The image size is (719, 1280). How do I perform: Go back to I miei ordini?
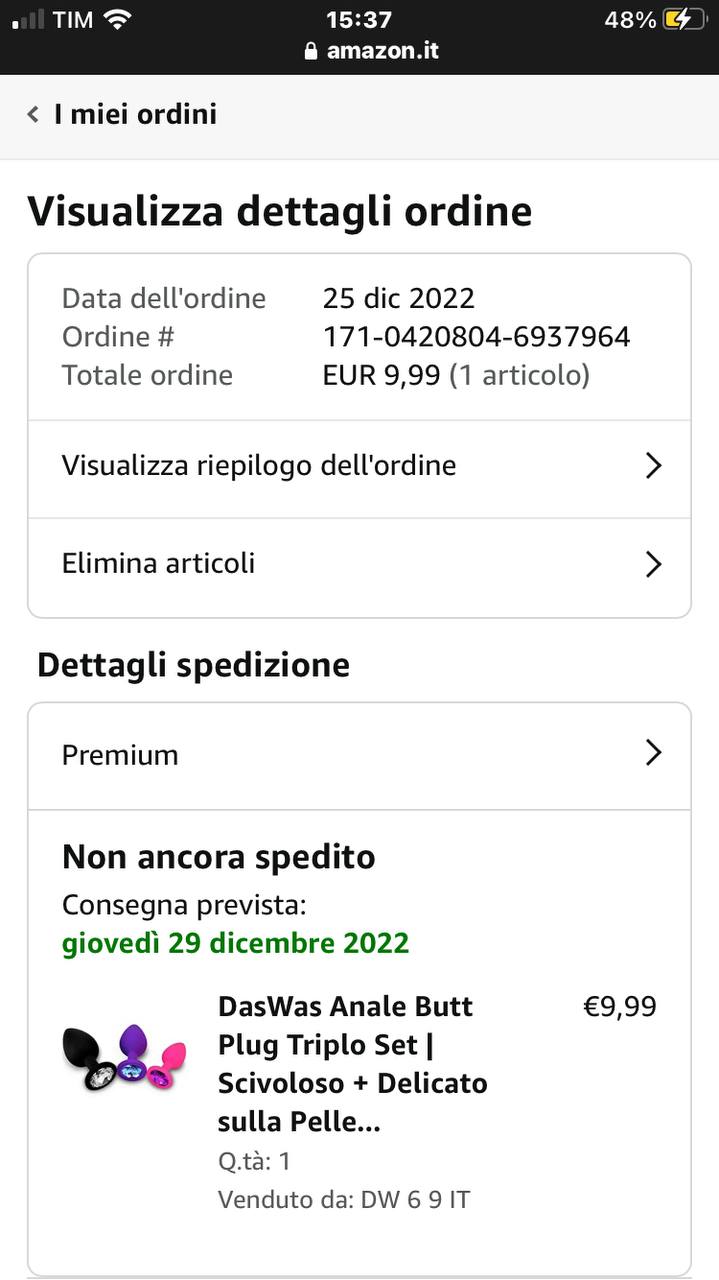tap(122, 114)
